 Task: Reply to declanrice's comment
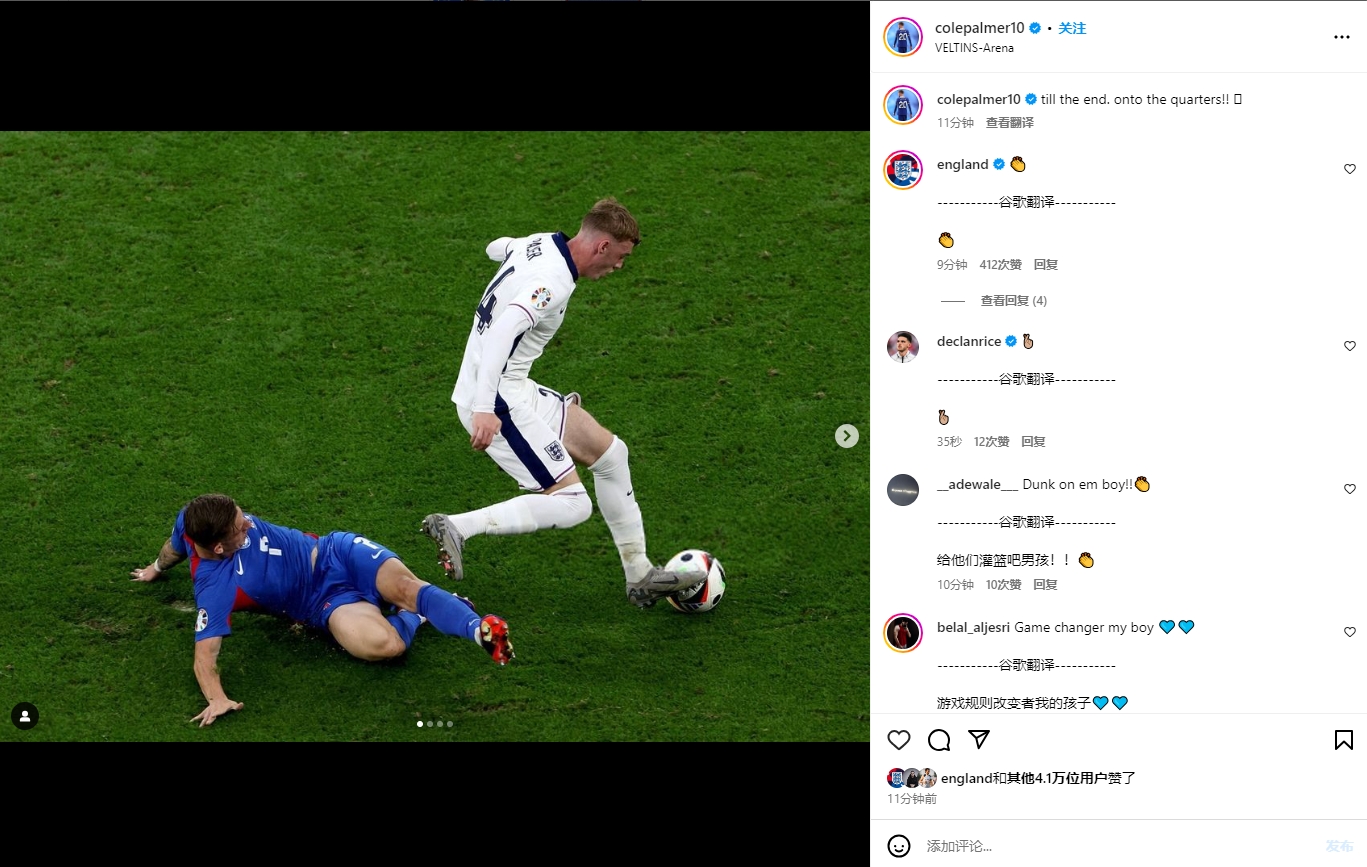click(1033, 442)
